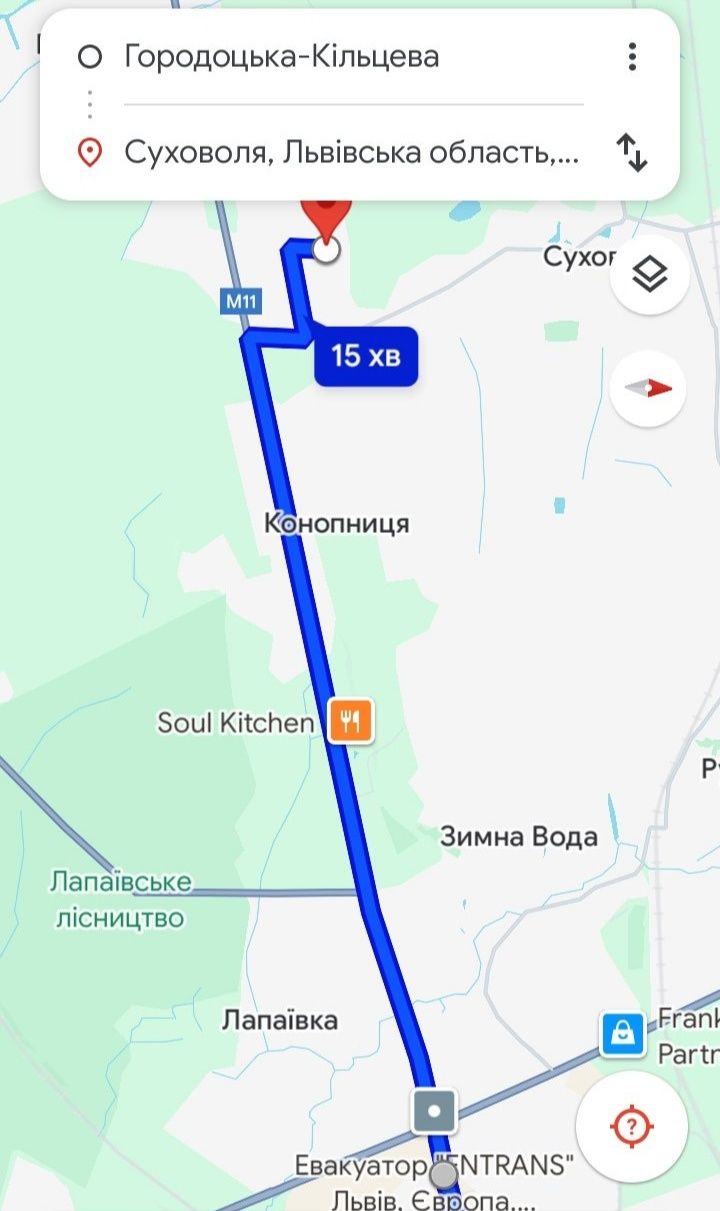
Task: Reset map orientation with the compass
Action: point(650,388)
